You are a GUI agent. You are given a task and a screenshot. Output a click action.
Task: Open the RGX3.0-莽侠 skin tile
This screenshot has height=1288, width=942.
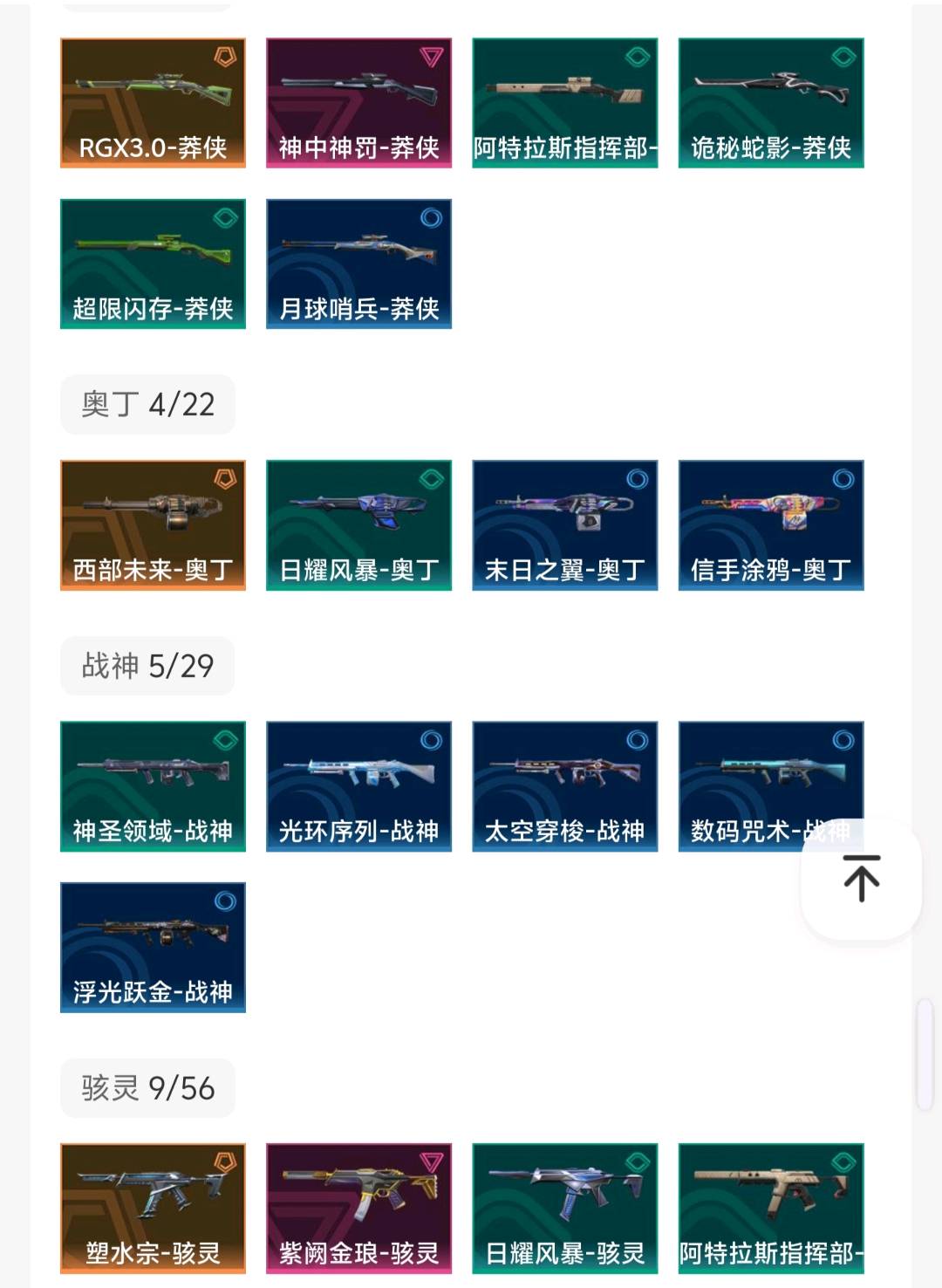tap(153, 103)
